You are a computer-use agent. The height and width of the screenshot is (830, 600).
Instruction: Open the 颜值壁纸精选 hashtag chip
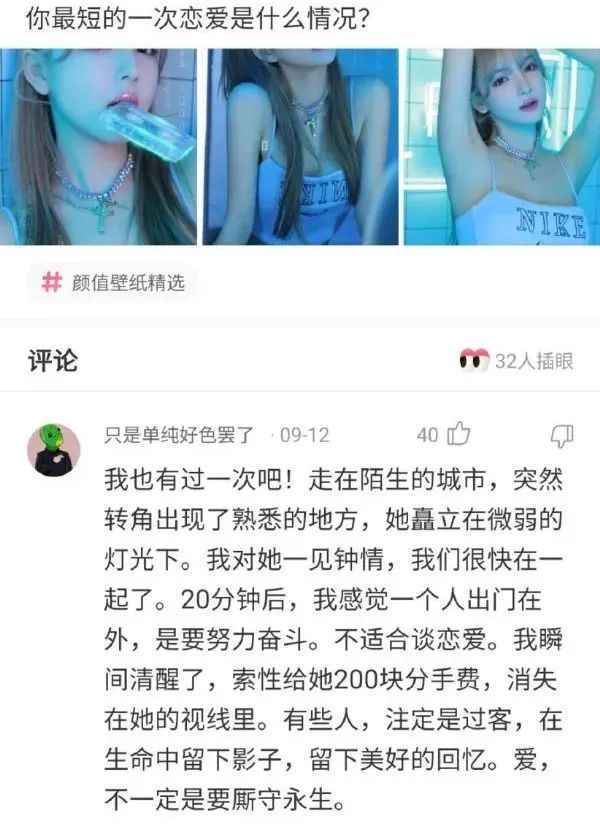pos(112,283)
